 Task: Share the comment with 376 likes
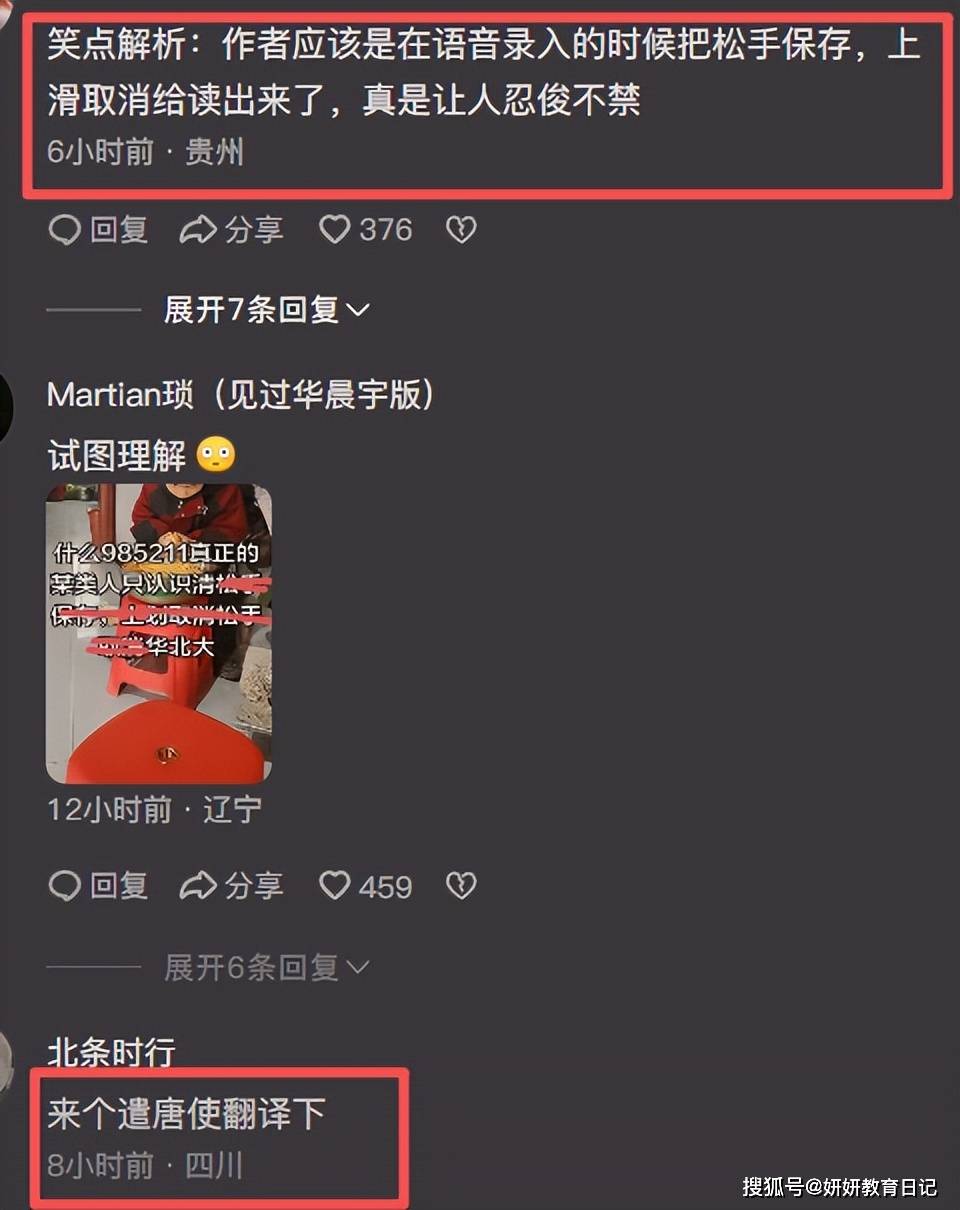coord(231,230)
